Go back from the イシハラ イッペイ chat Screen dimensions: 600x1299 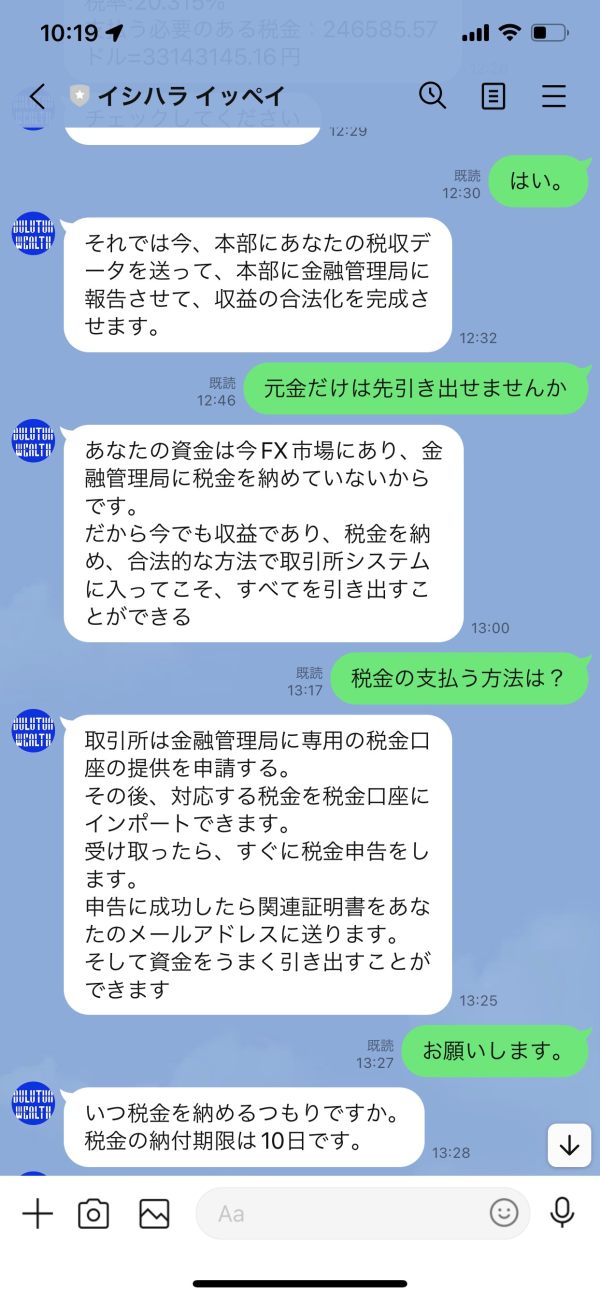pyautogui.click(x=37, y=96)
